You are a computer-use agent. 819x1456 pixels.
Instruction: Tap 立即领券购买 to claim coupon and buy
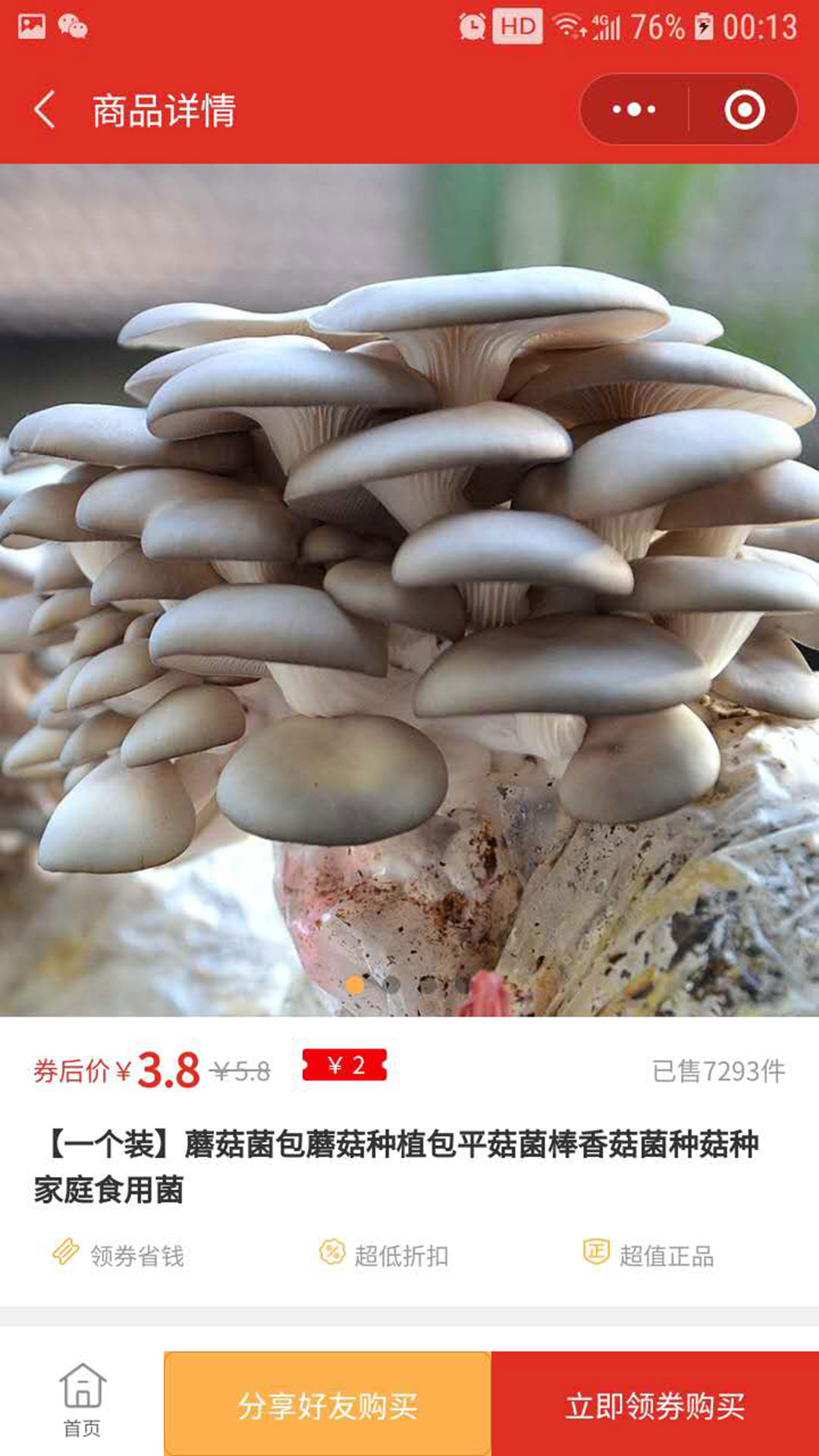tap(655, 1404)
